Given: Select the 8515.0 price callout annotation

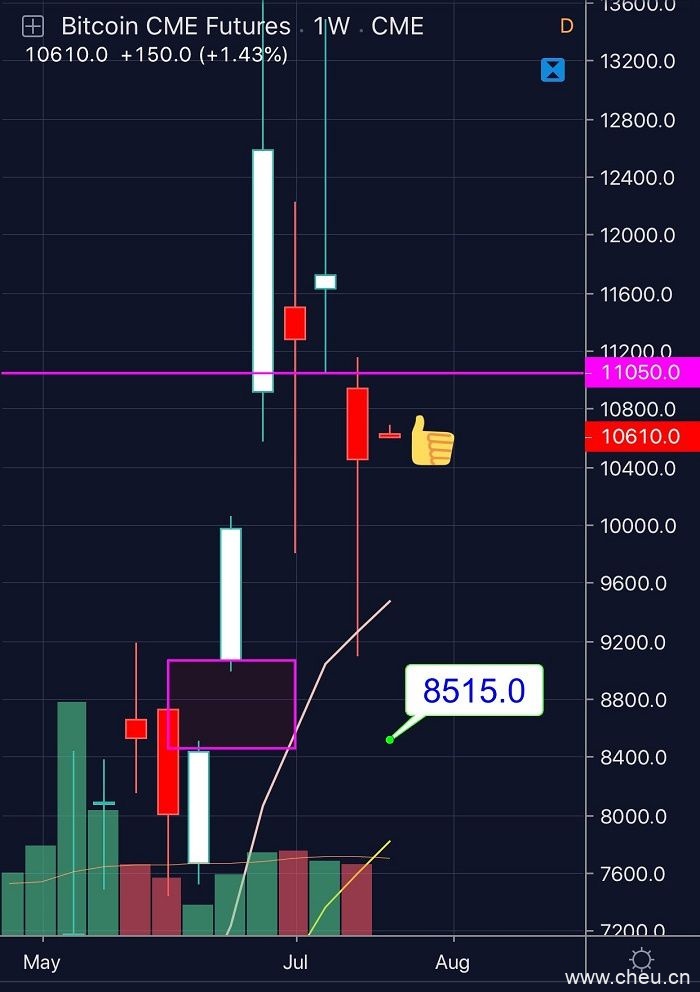Looking at the screenshot, I should pyautogui.click(x=473, y=690).
